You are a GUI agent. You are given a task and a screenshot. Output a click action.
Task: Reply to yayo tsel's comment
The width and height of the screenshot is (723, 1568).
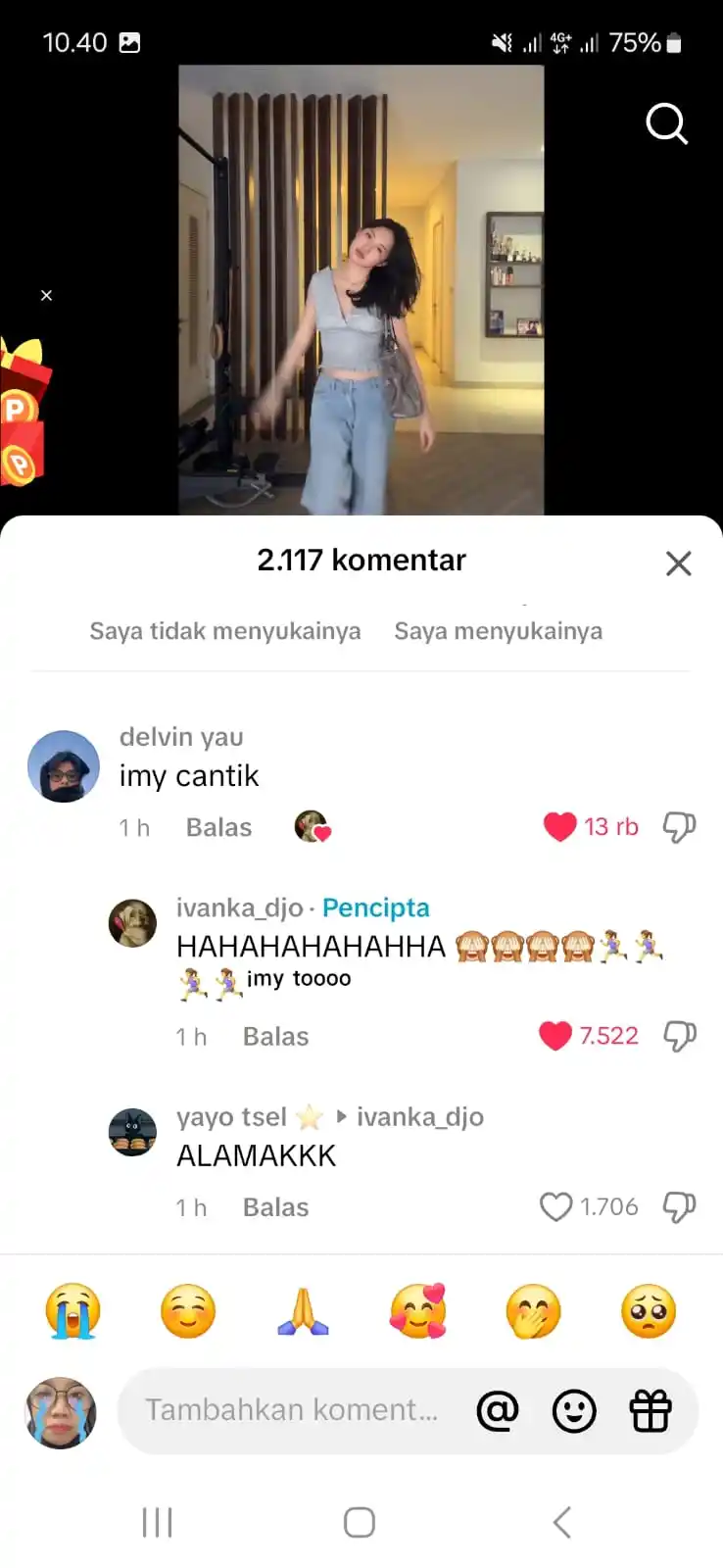(x=275, y=1206)
